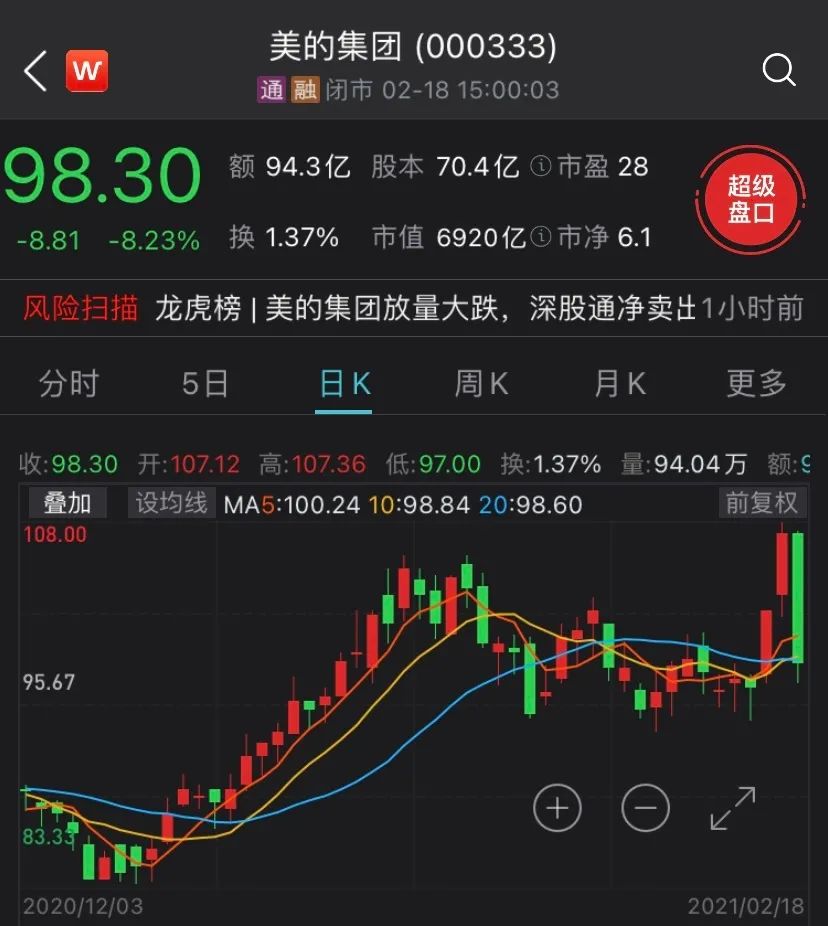The width and height of the screenshot is (828, 926).
Task: Zoom out the chart with minus
Action: pos(645,807)
